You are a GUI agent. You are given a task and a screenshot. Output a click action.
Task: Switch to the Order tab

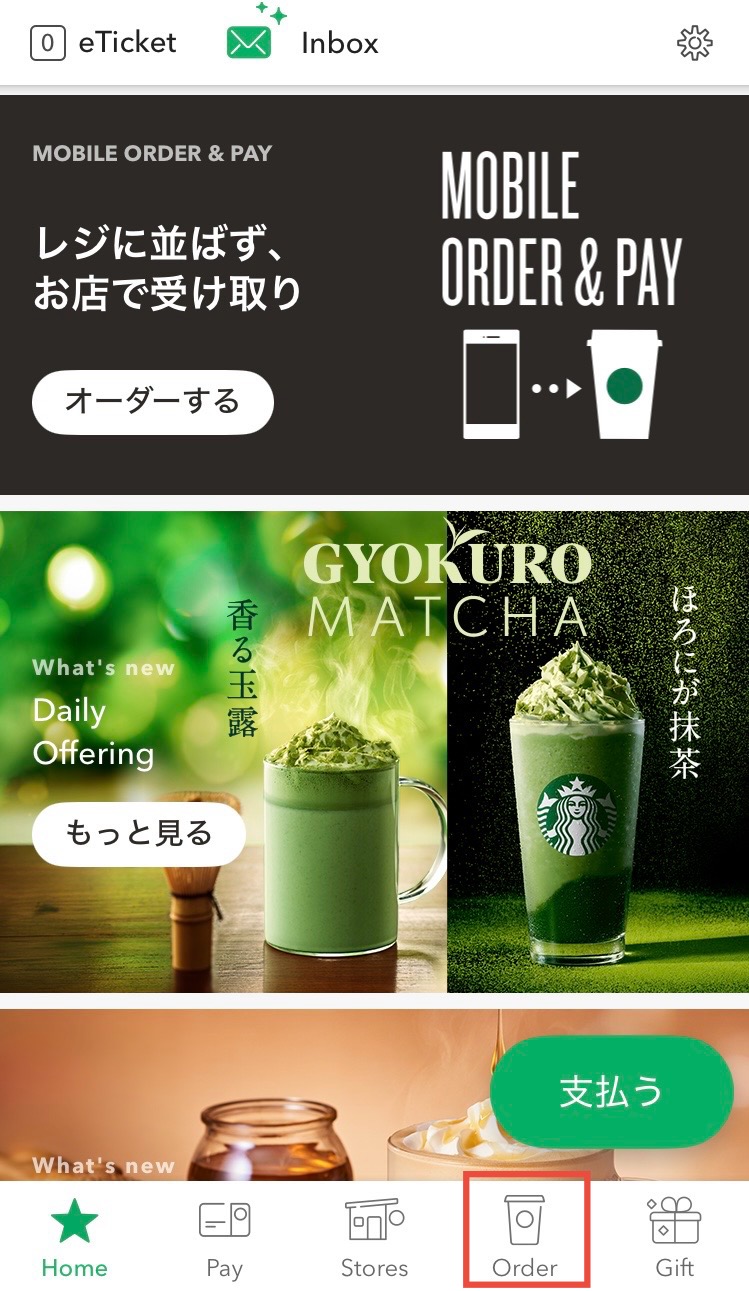tap(525, 1238)
